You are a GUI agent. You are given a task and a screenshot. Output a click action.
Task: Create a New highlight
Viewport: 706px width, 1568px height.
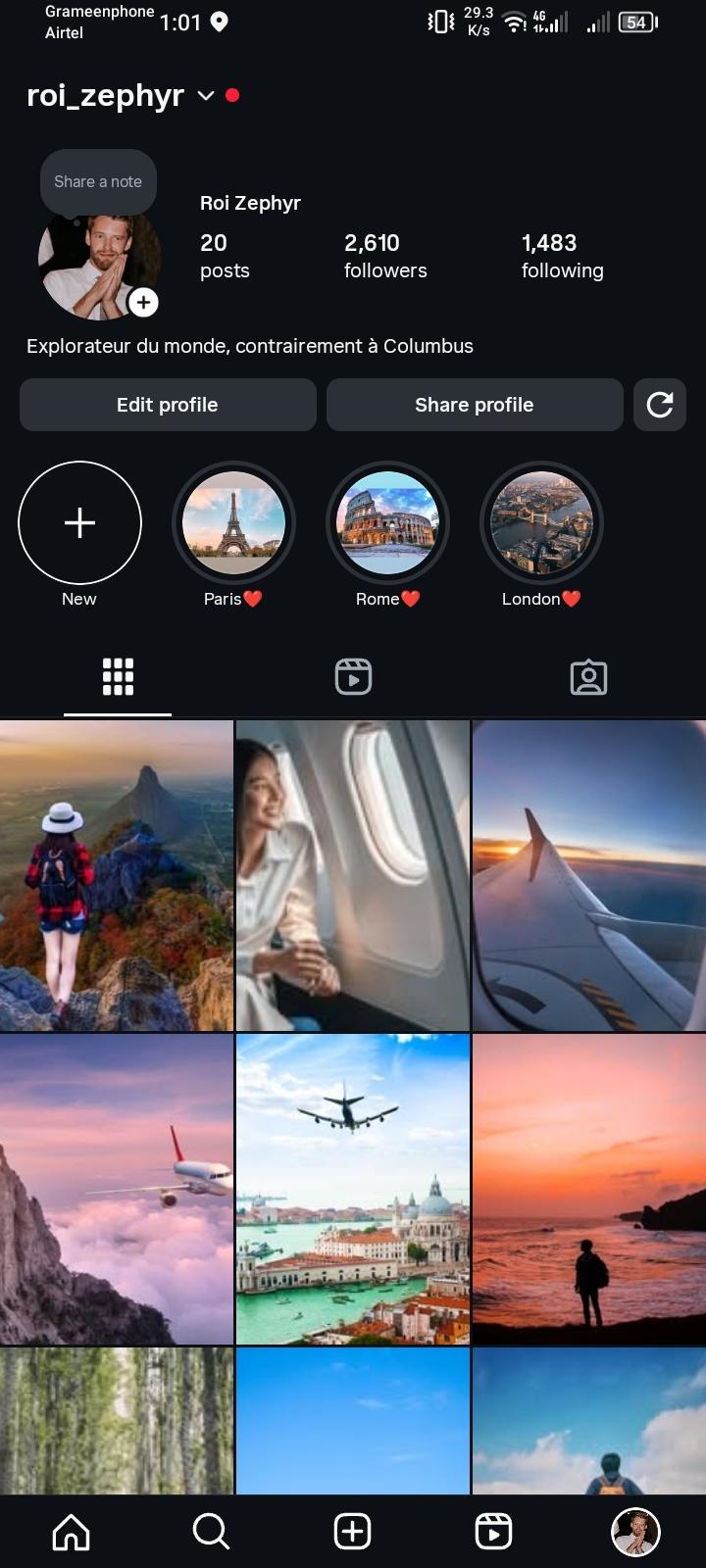[79, 523]
